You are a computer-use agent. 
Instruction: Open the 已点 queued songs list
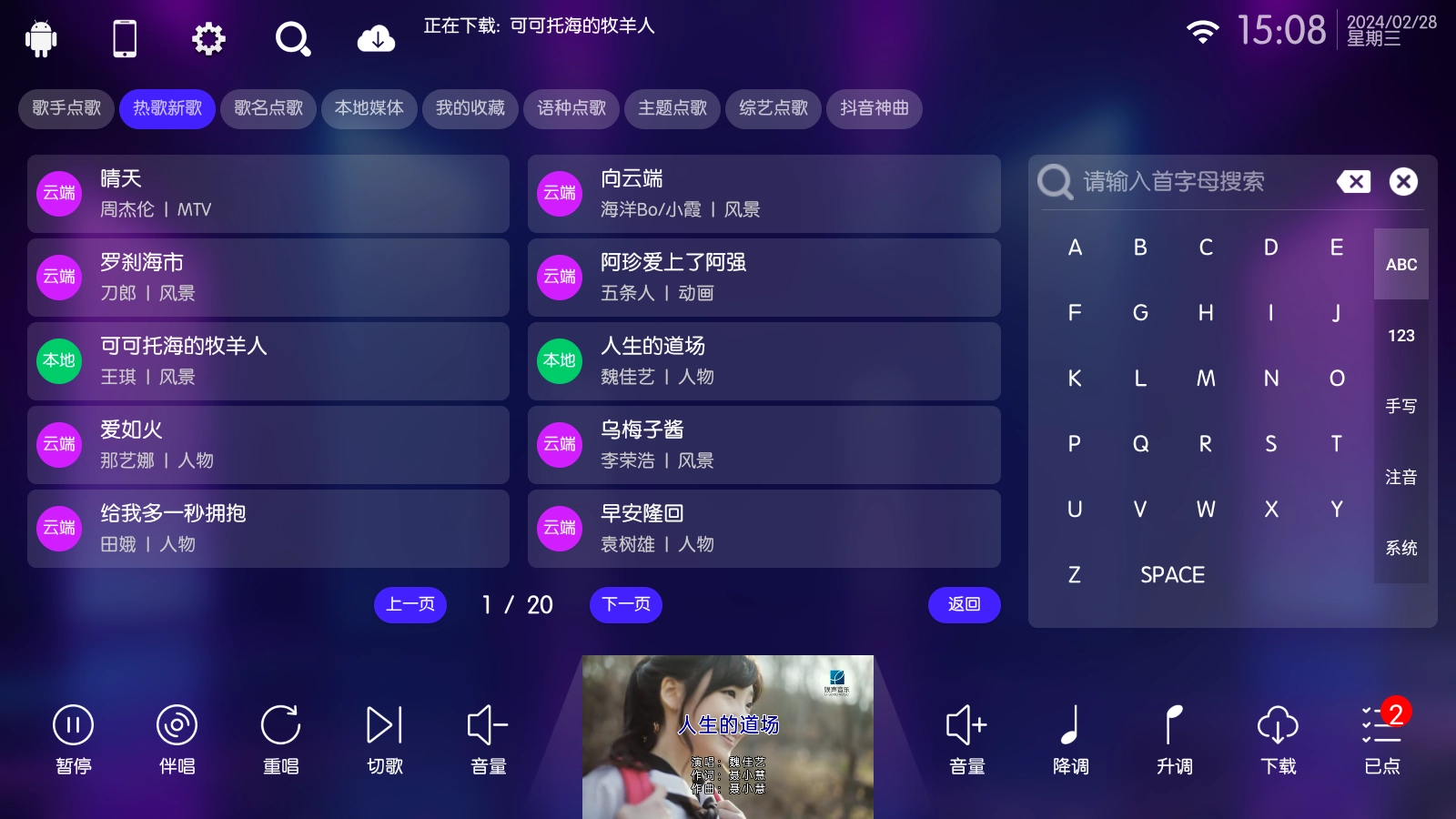(1382, 740)
